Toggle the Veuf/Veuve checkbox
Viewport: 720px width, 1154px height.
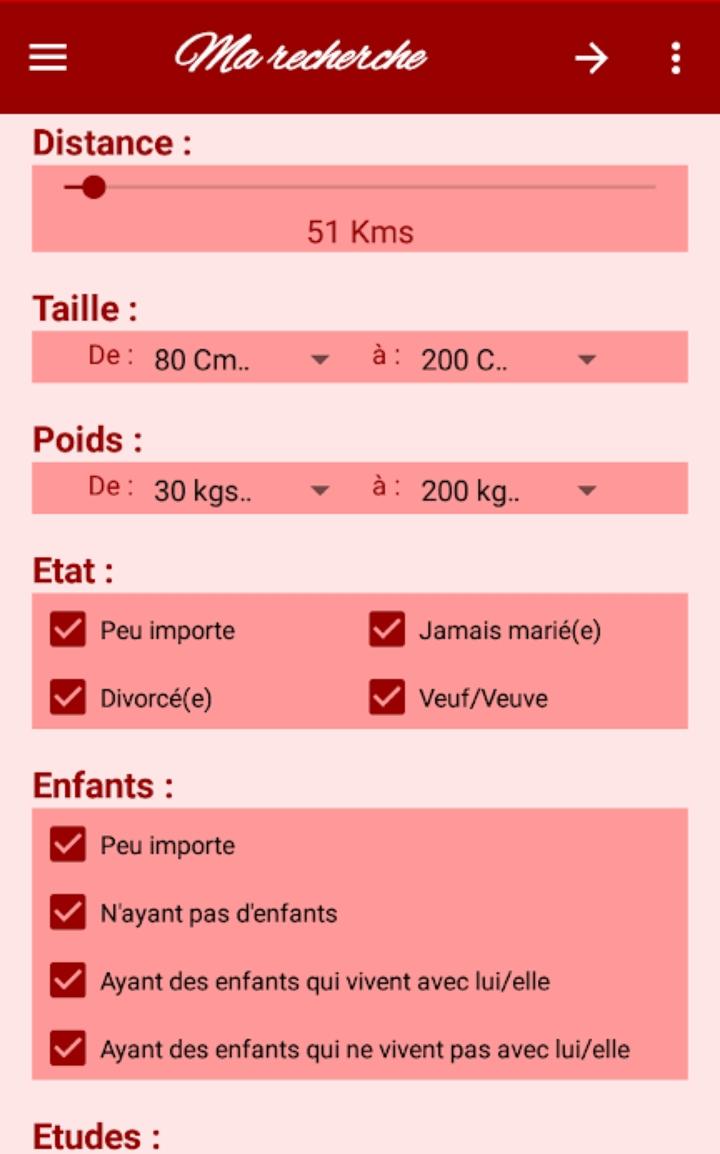(387, 697)
